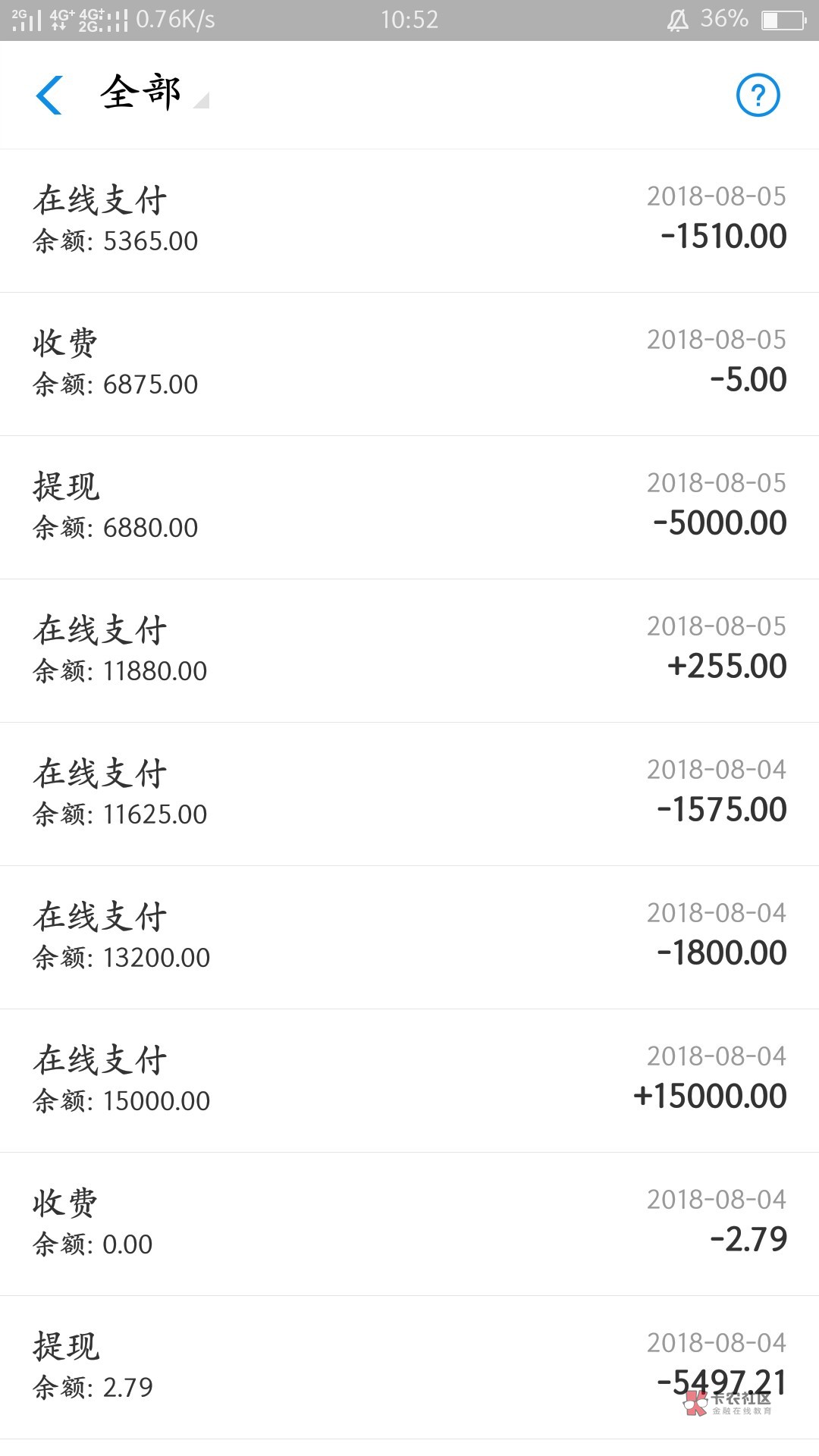Open the help question mark icon
The image size is (819, 1456).
click(x=758, y=96)
